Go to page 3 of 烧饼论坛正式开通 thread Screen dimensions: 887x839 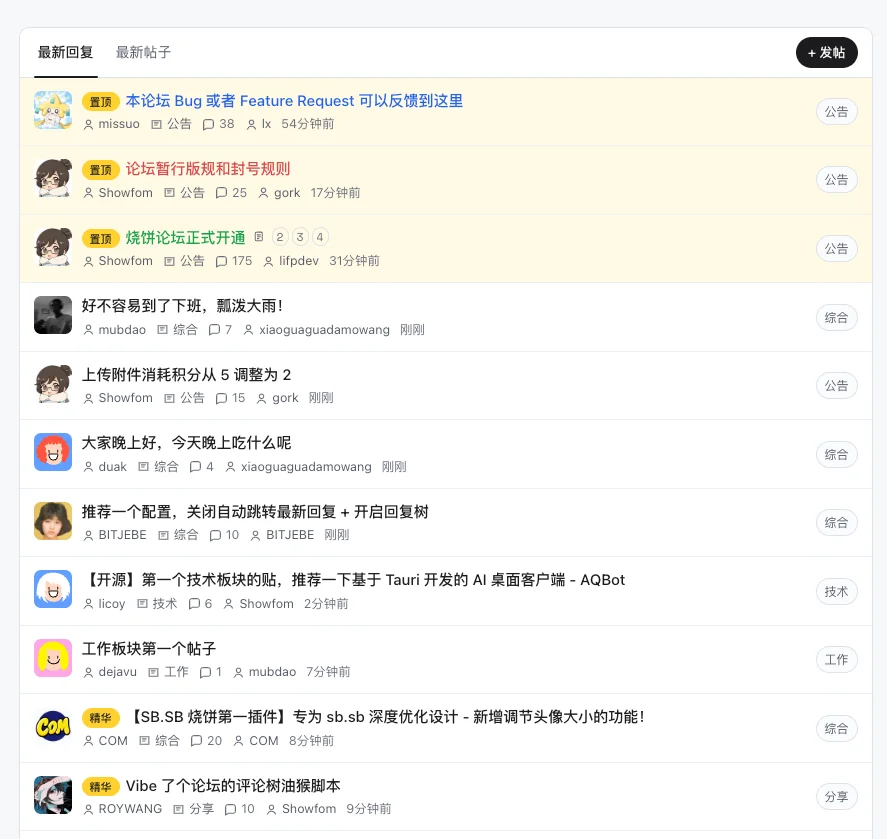pyautogui.click(x=300, y=237)
